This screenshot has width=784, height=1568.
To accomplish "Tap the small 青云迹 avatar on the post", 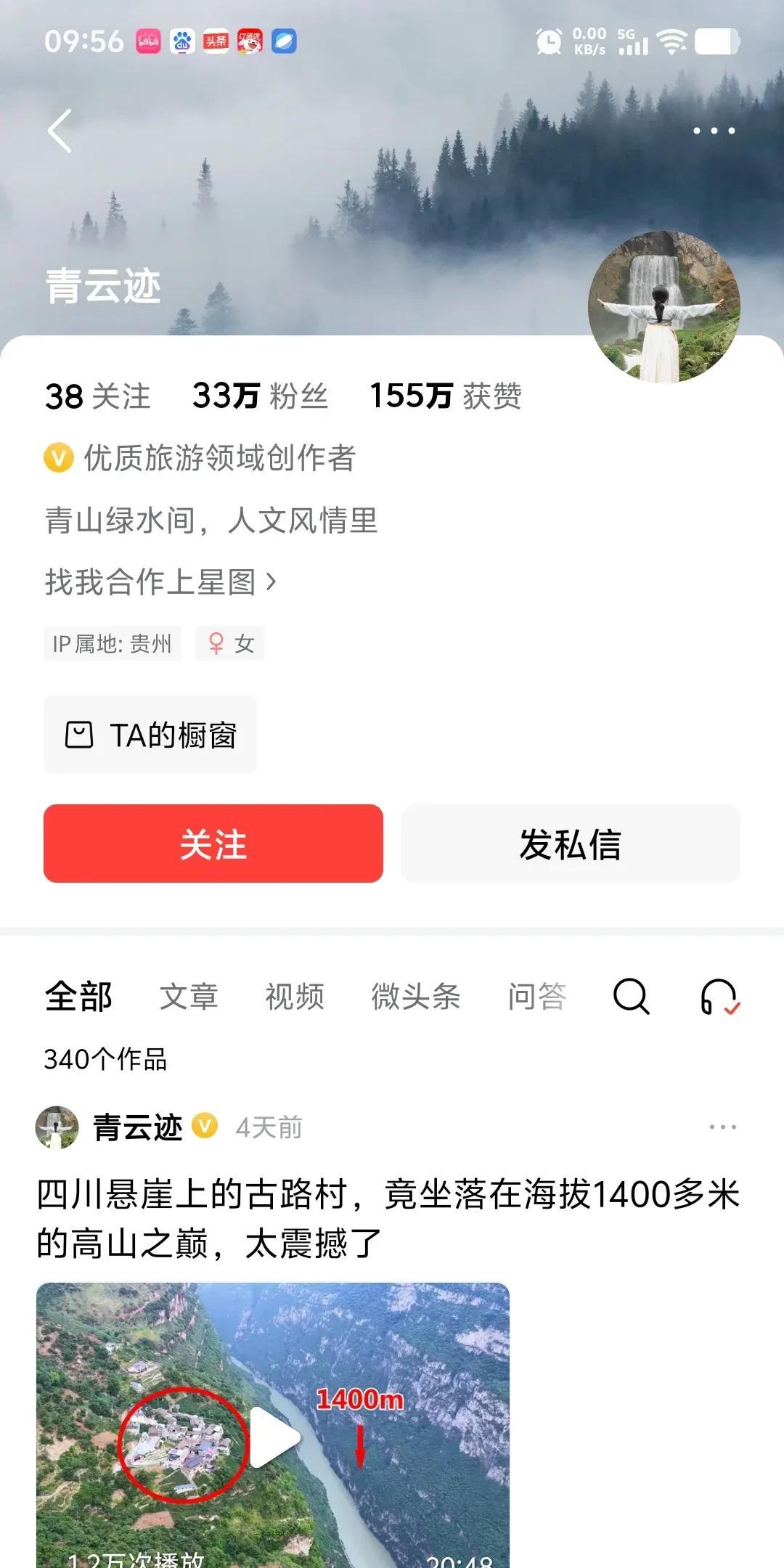I will [x=57, y=1127].
